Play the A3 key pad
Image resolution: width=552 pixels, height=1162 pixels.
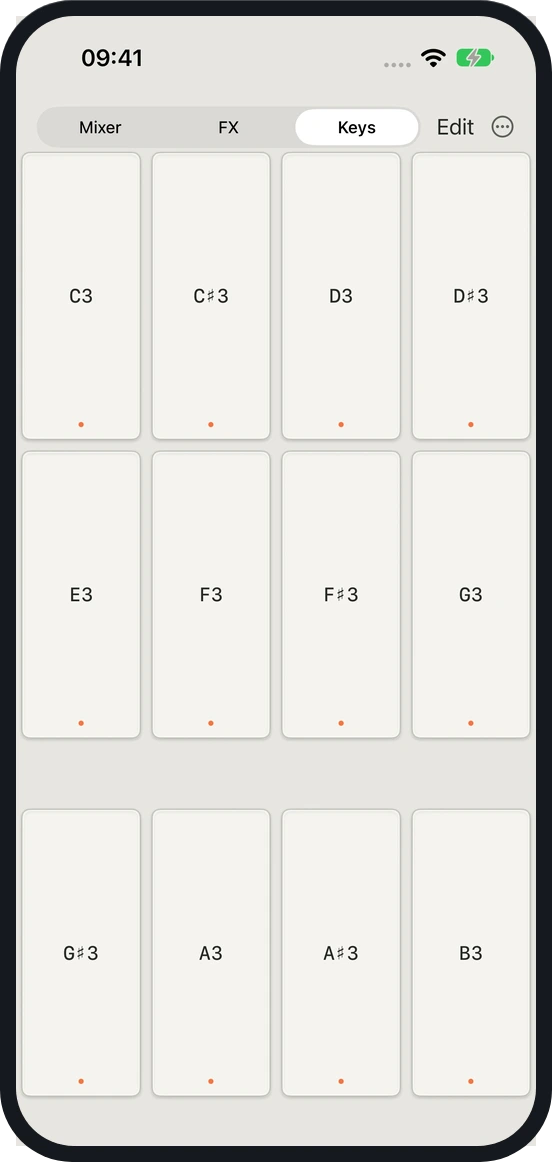click(211, 952)
